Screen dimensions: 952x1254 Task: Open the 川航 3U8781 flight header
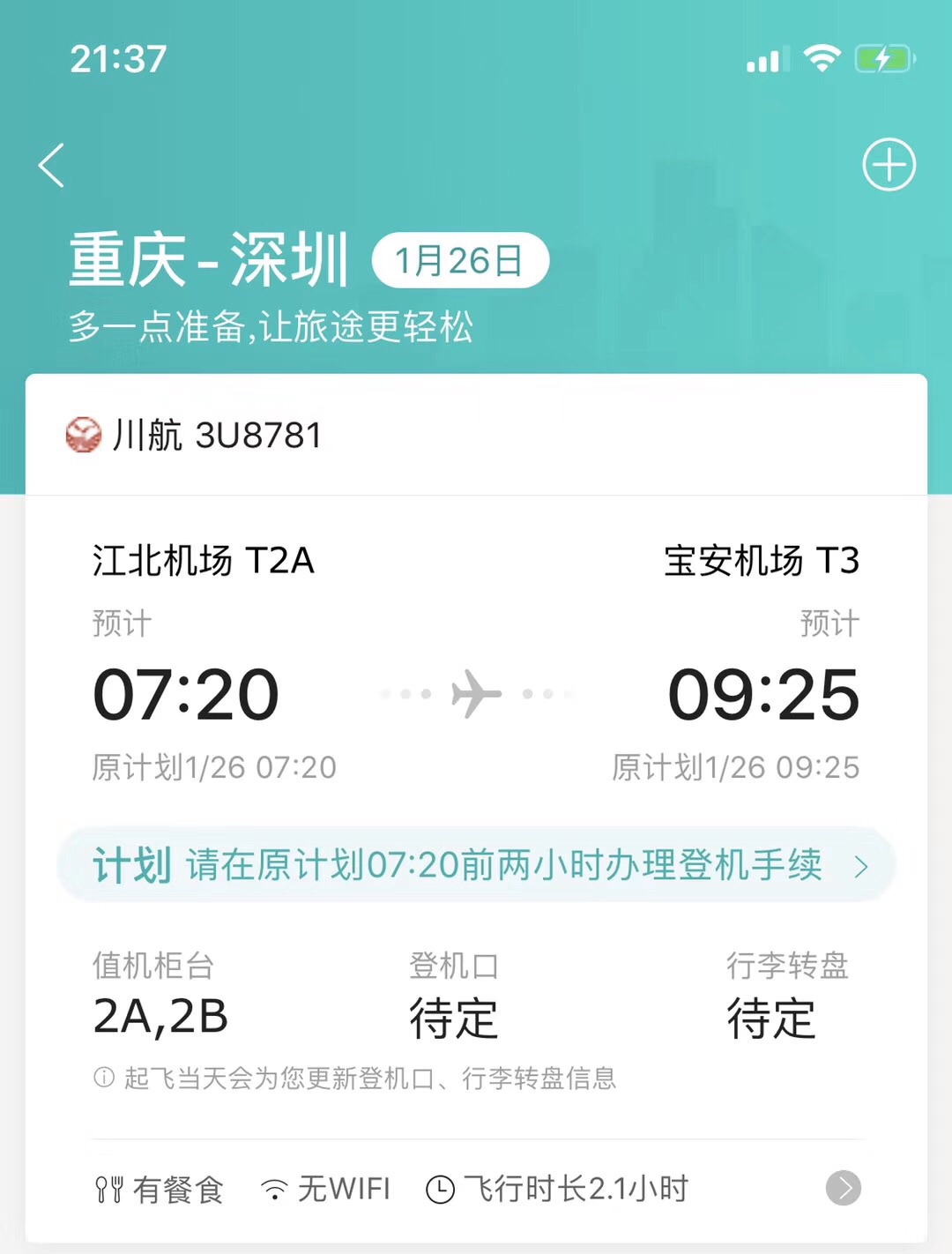[x=216, y=436]
